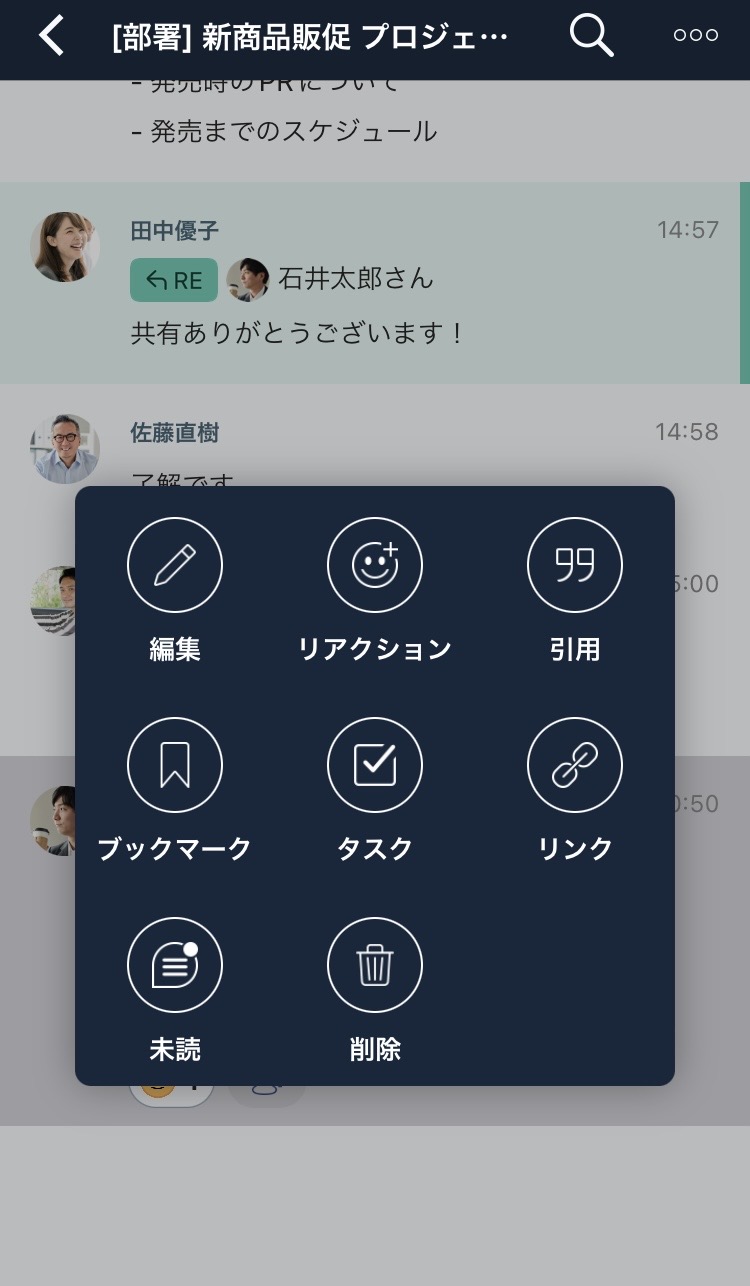Choose 引用 to quote the message
750x1286 pixels.
[575, 565]
